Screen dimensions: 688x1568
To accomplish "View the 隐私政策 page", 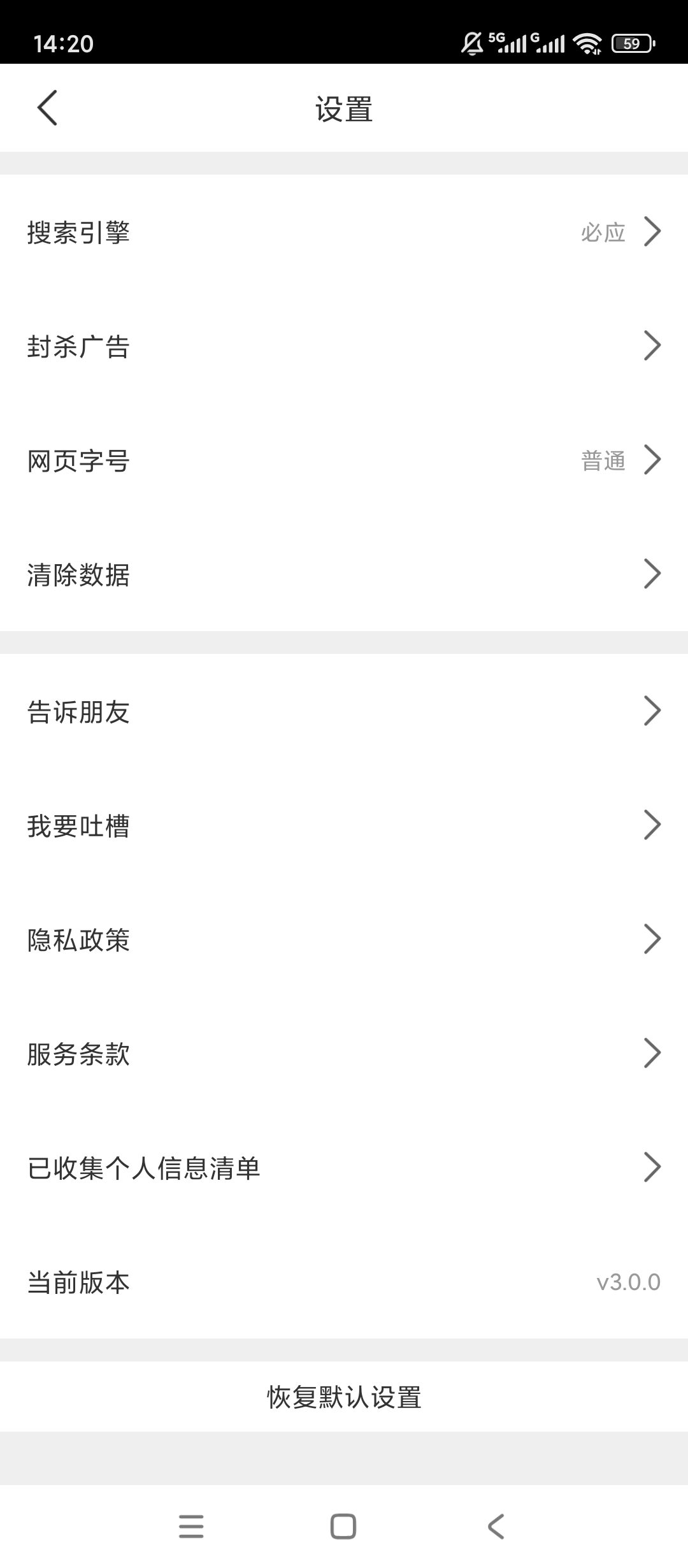I will tap(344, 940).
